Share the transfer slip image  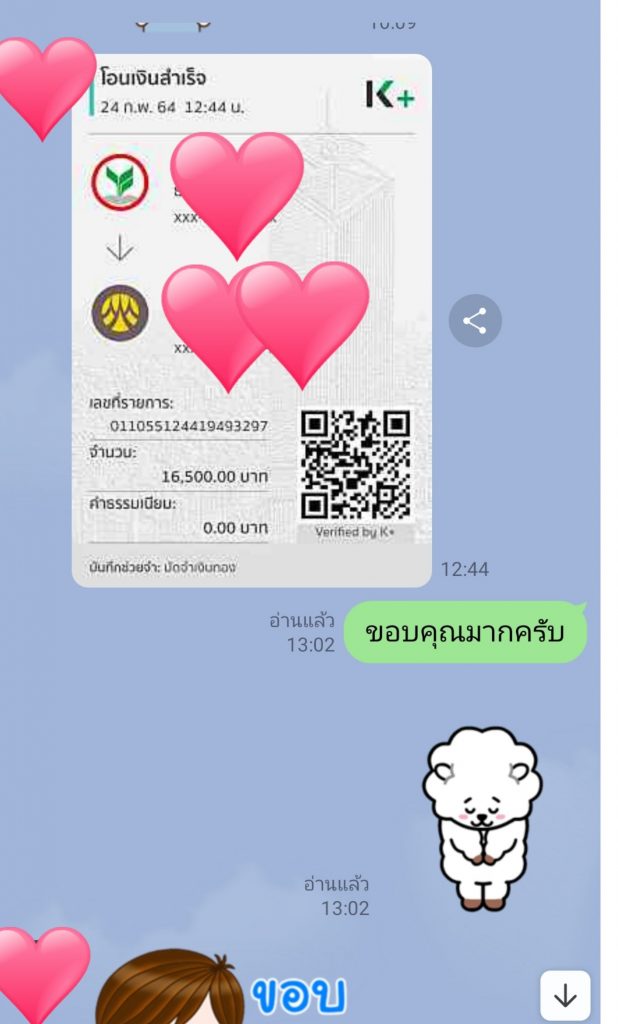point(475,321)
